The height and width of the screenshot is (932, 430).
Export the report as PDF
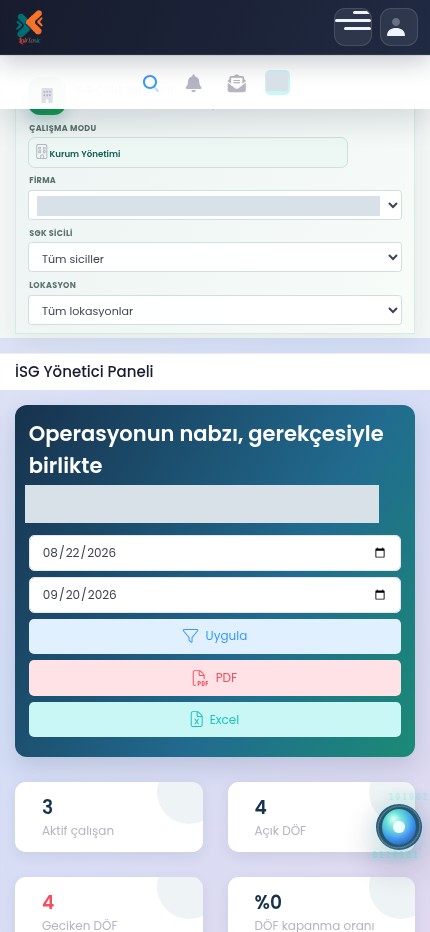[x=215, y=678]
